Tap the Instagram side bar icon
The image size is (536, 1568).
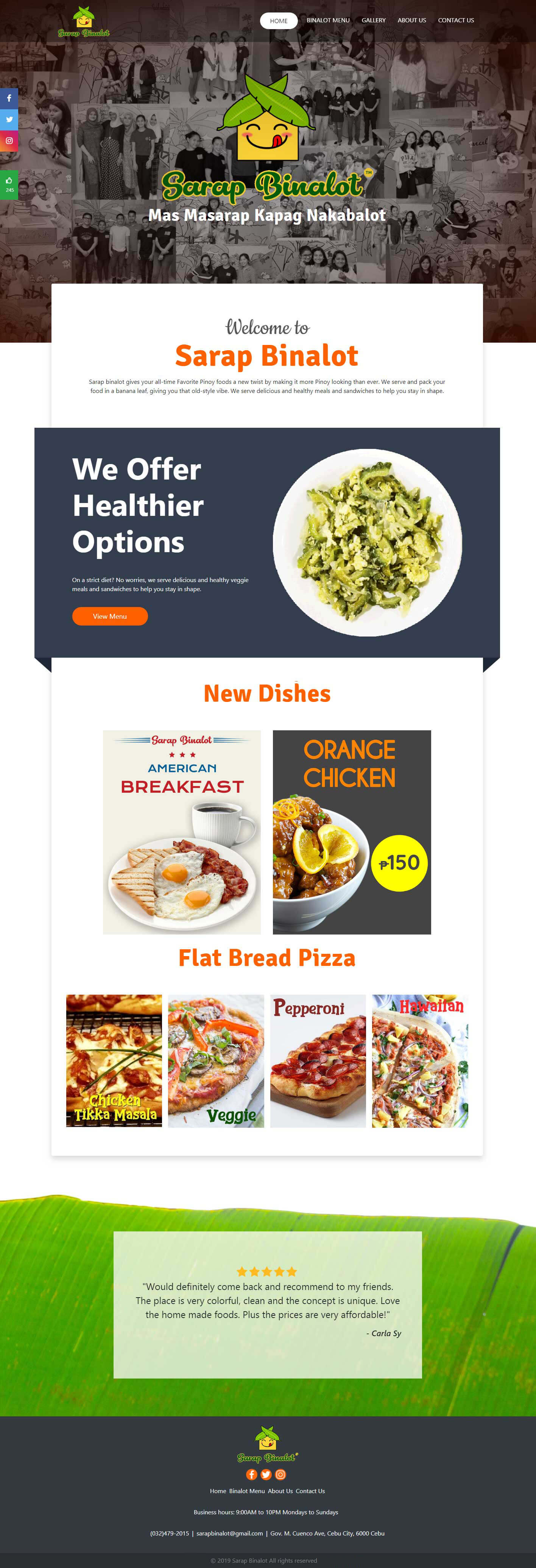click(9, 141)
